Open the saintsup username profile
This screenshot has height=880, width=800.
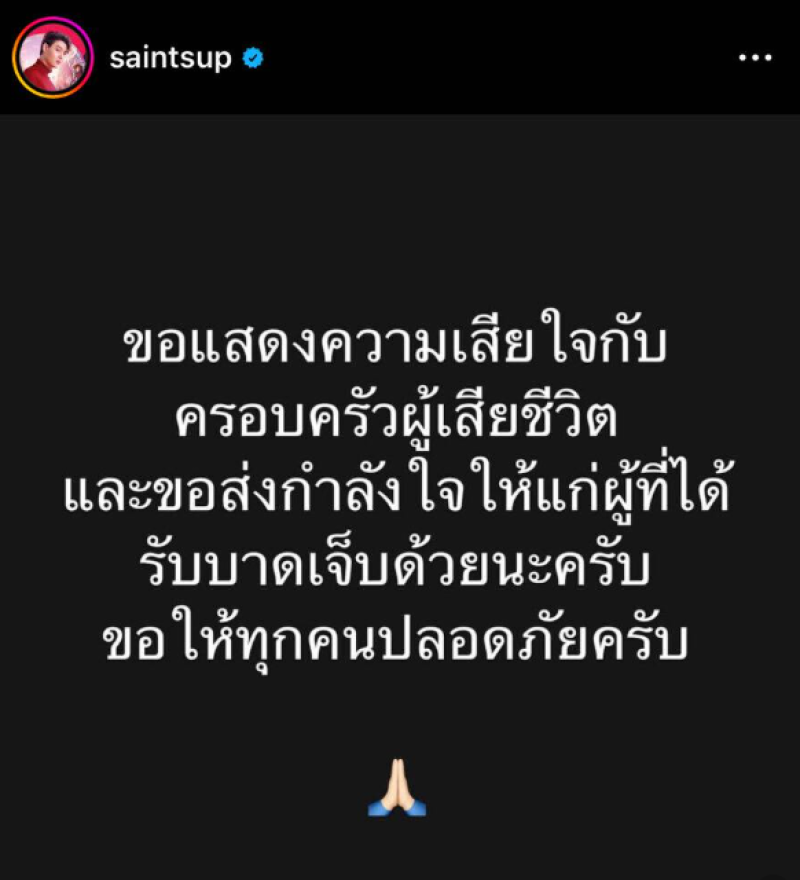point(170,58)
